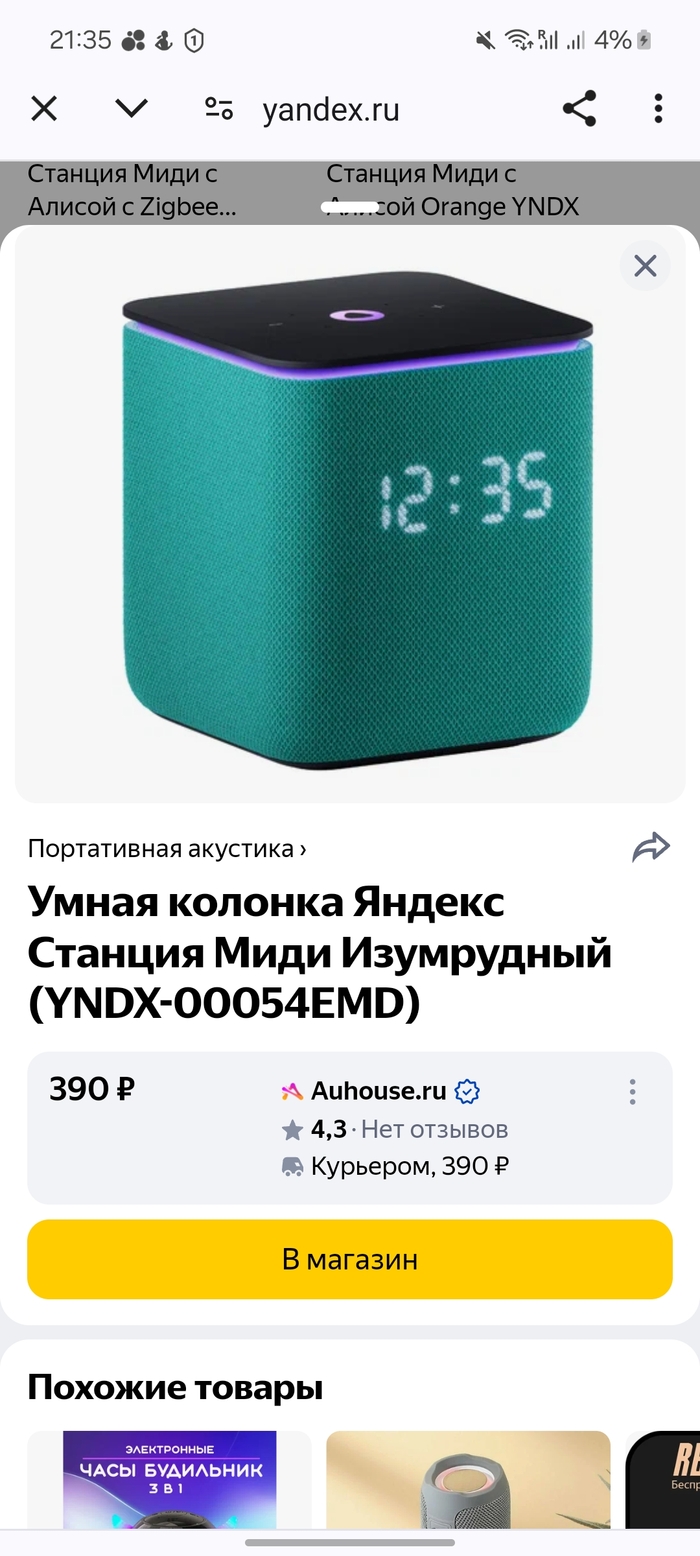The height and width of the screenshot is (1556, 700).
Task: Open the Портативная акустика category link
Action: pos(166,849)
